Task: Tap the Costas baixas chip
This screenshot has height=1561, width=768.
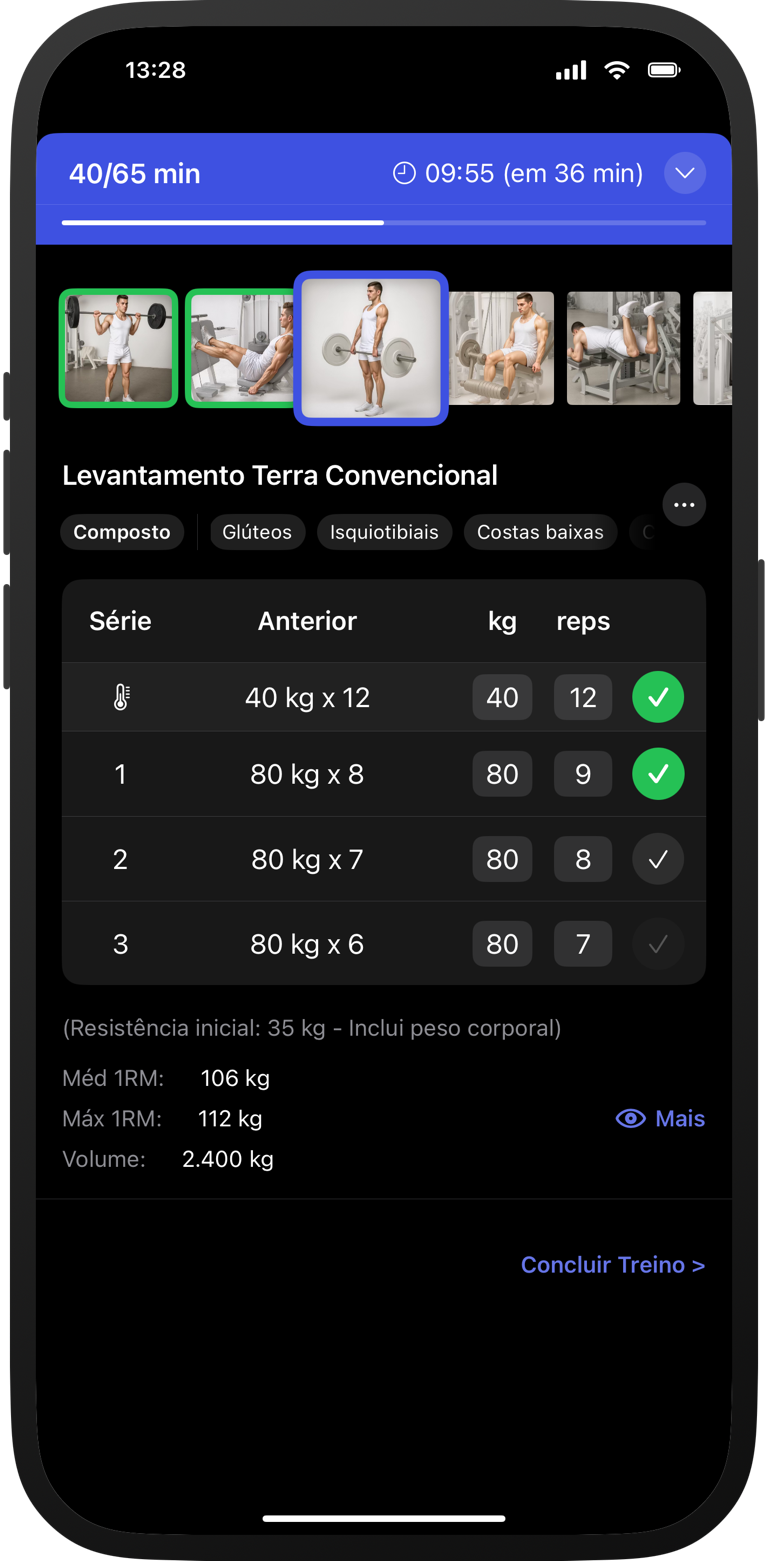Action: pos(540,532)
